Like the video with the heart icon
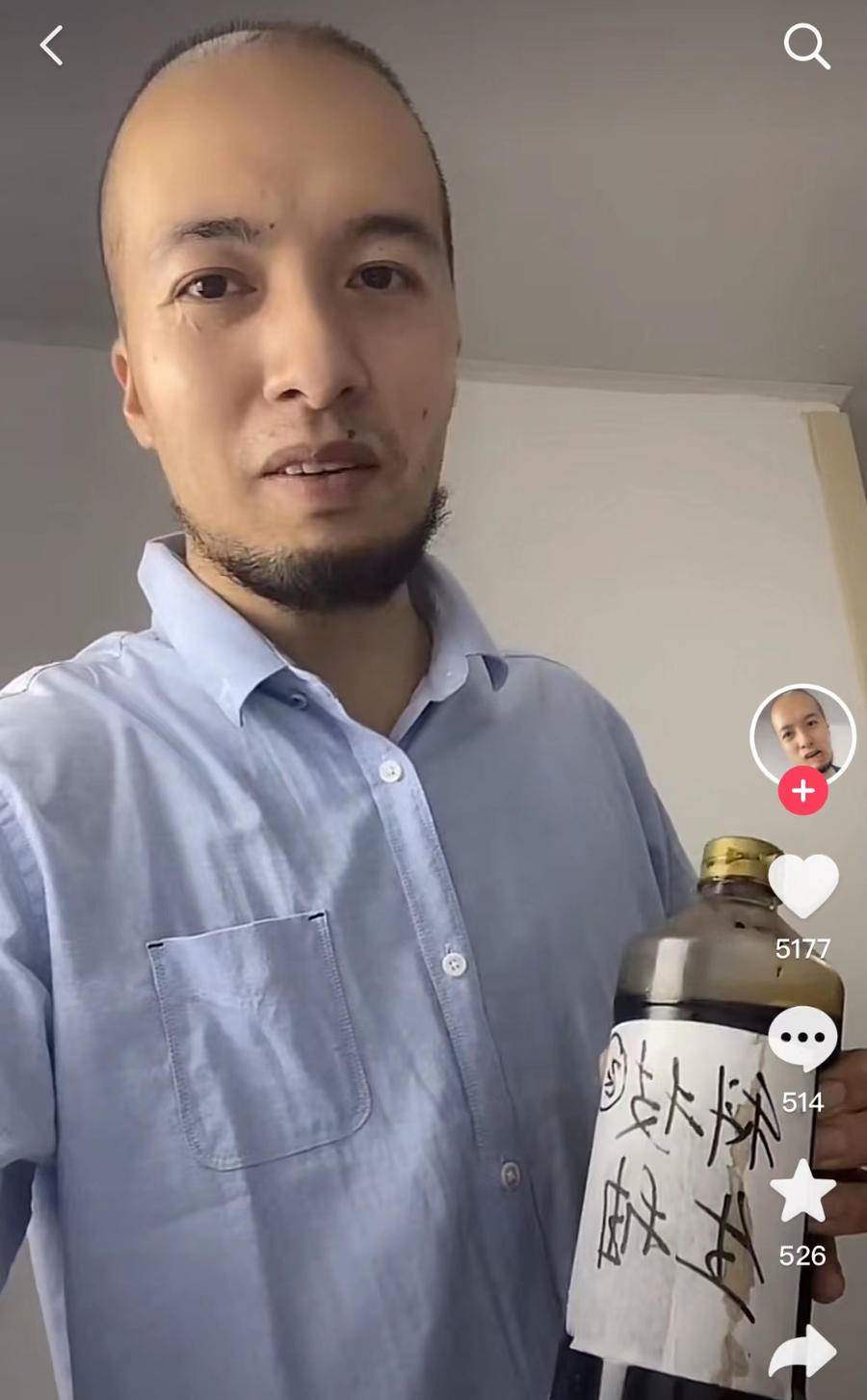 coord(802,885)
